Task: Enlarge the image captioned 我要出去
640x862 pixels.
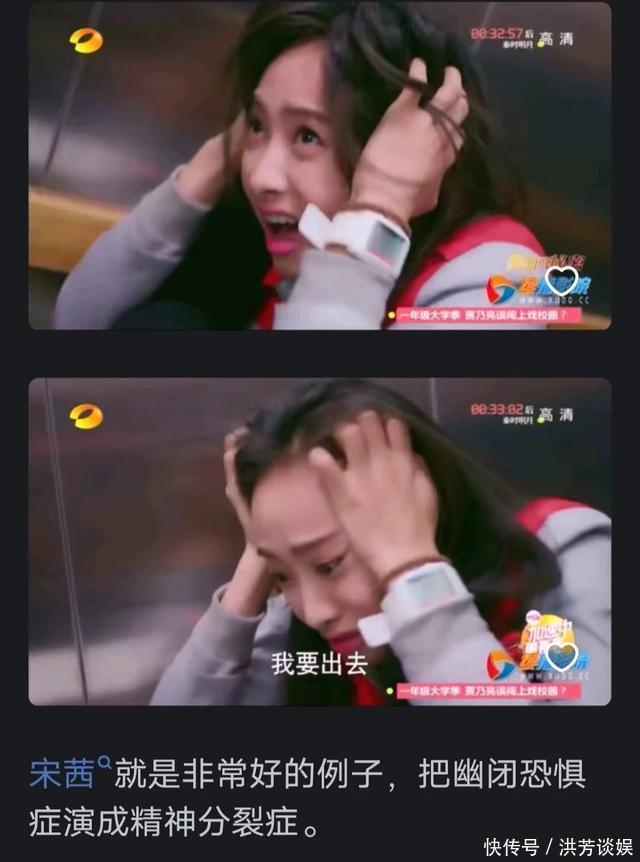Action: coord(320,541)
